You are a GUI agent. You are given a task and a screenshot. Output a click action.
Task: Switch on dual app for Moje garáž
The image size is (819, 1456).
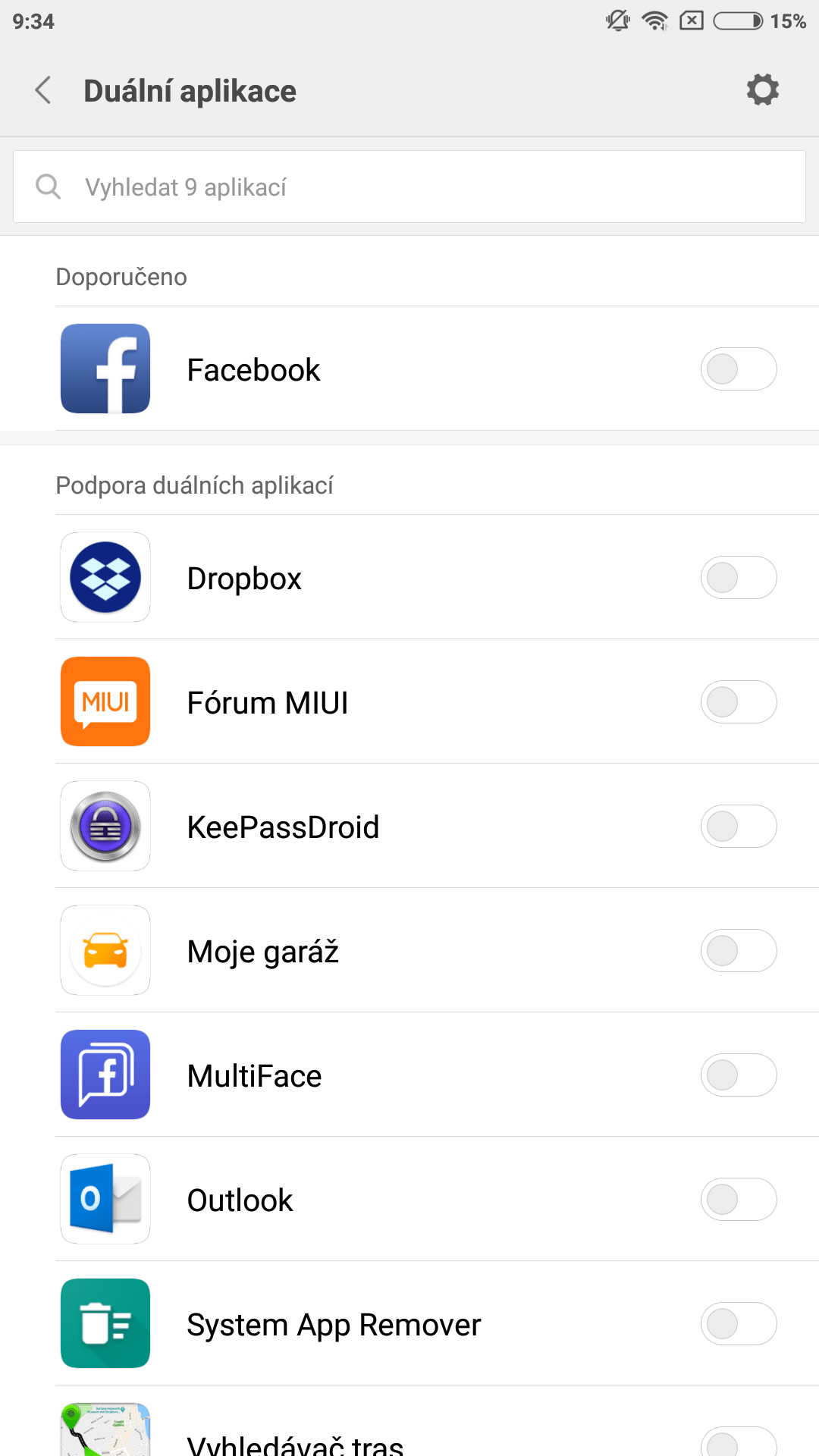point(739,951)
